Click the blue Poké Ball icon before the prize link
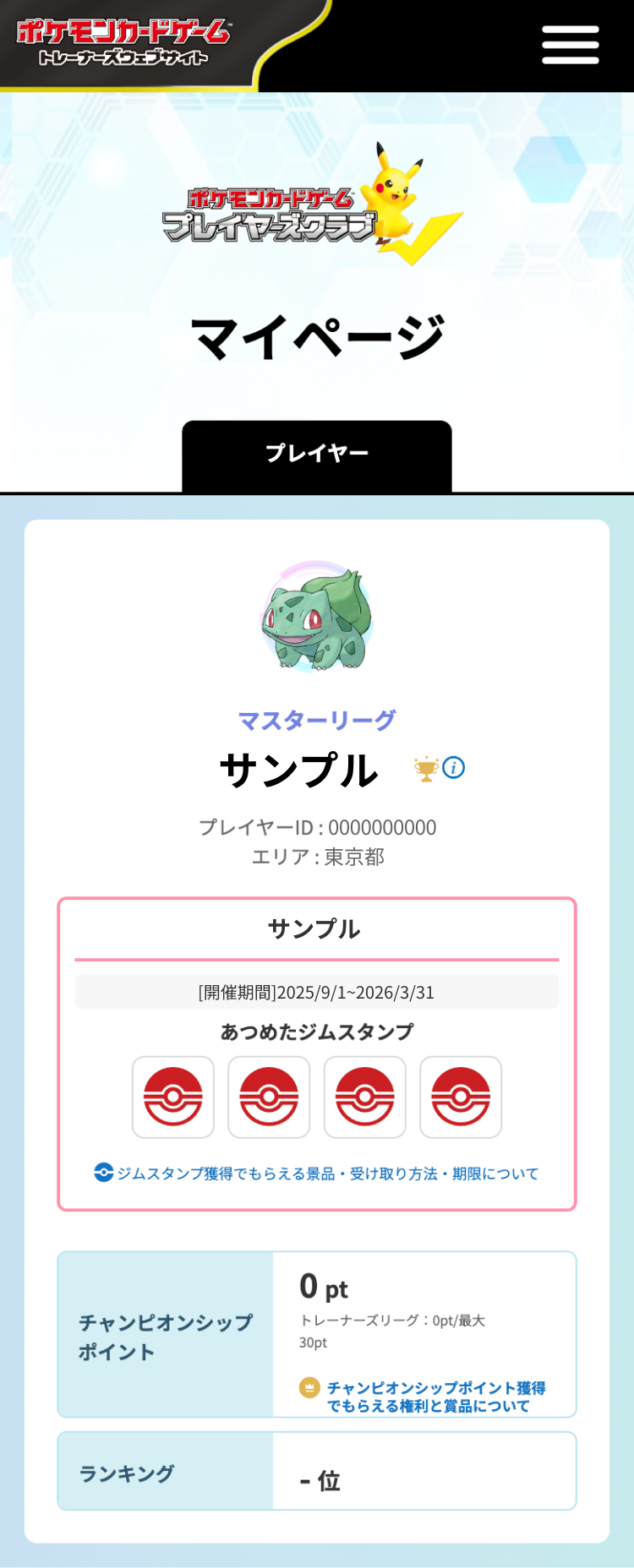634x1568 pixels. tap(104, 1173)
